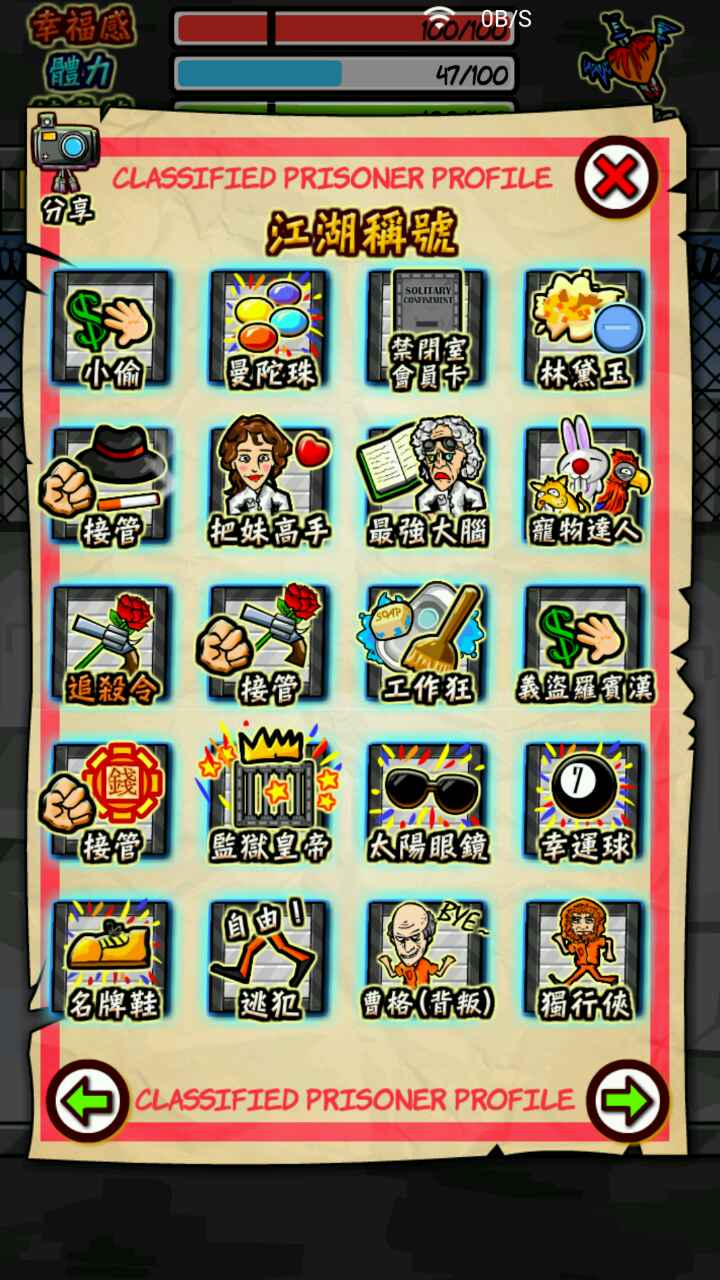The width and height of the screenshot is (720, 1280).
Task: Close the prisoner profile panel
Action: point(616,178)
